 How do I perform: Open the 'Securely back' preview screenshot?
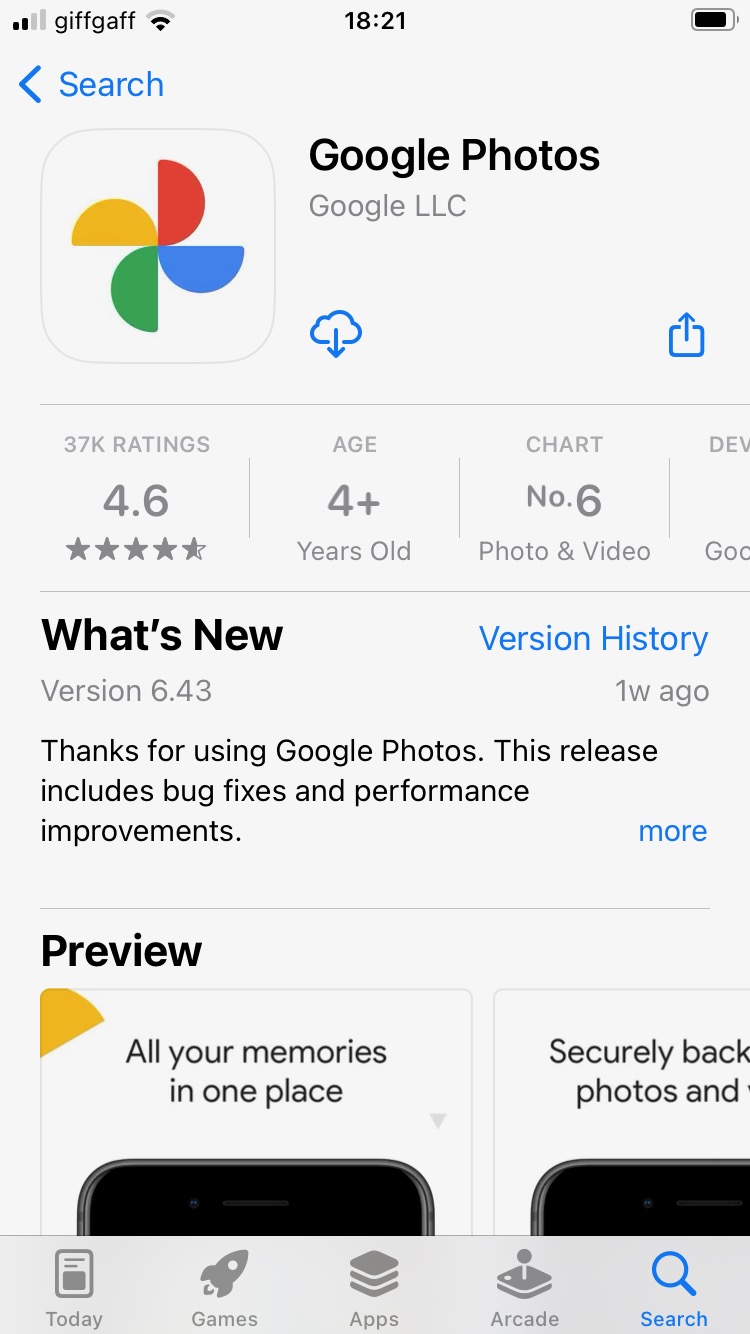(622, 1112)
